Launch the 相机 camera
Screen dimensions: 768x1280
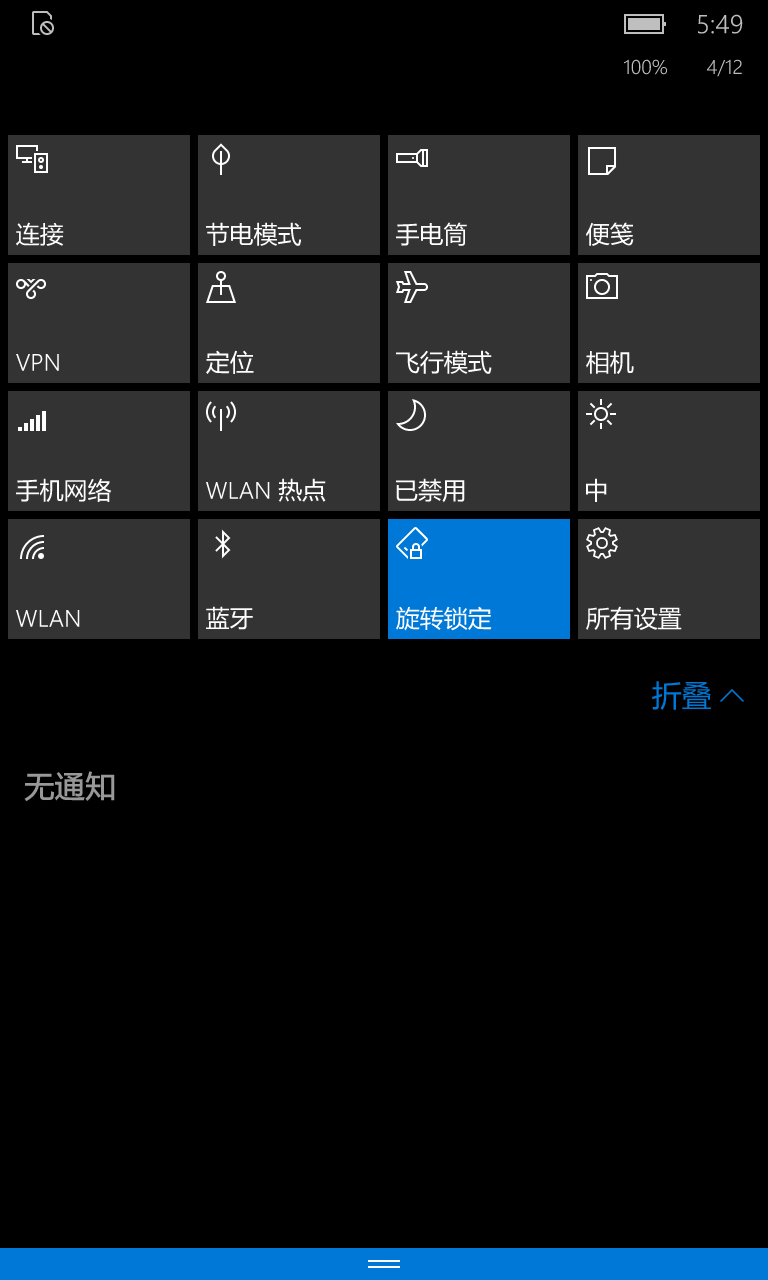[x=669, y=323]
